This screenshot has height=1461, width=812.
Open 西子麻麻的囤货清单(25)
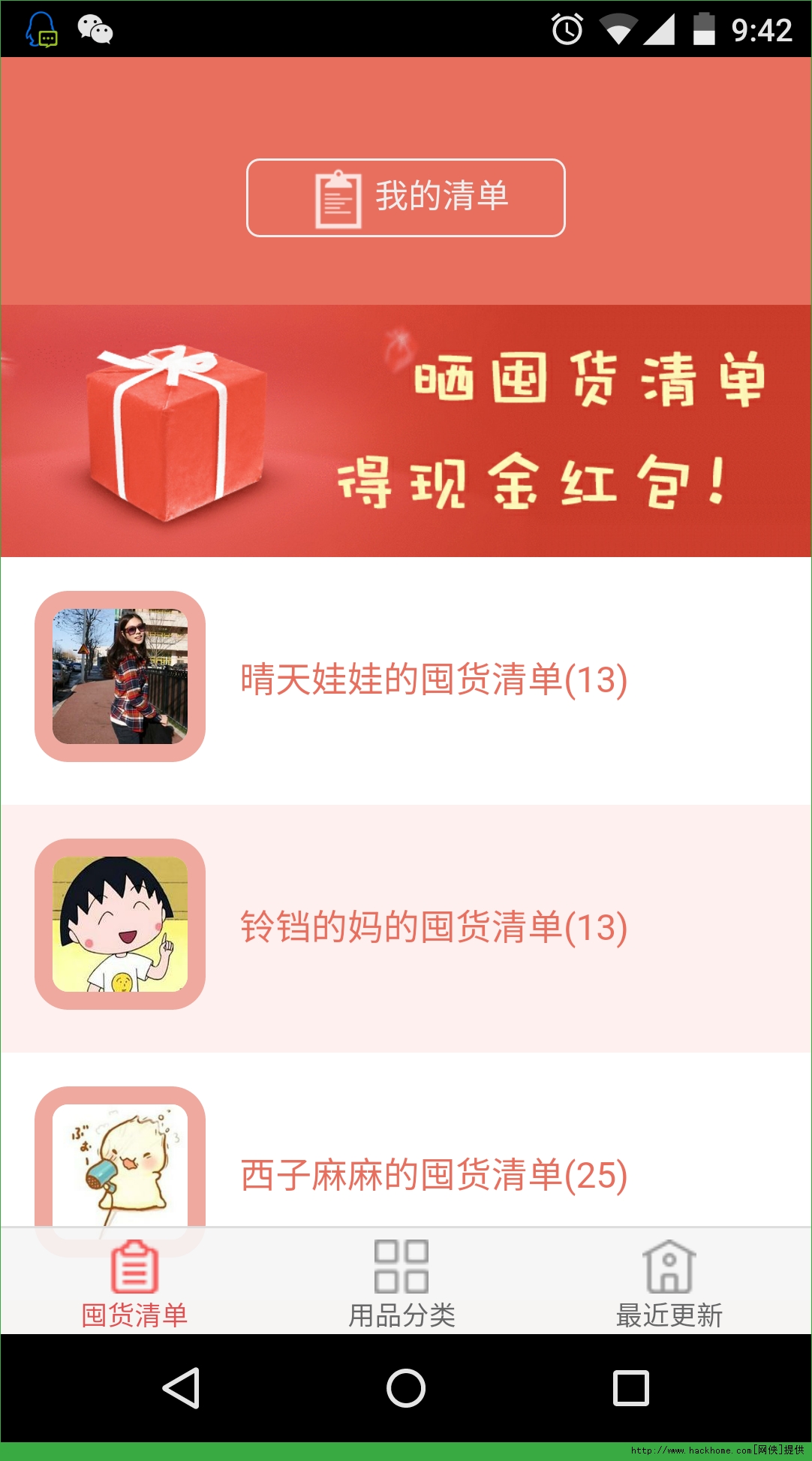coord(433,1175)
